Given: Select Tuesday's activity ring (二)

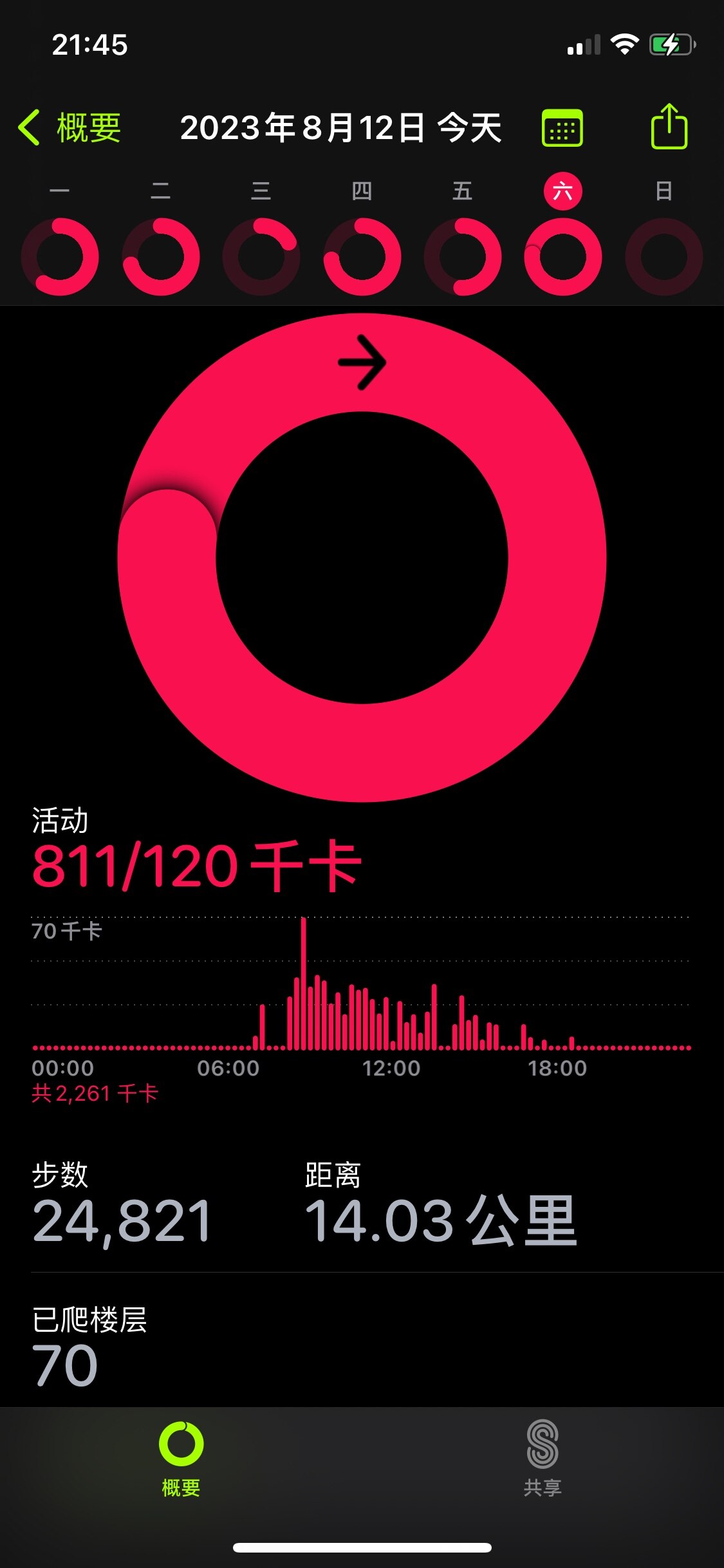Looking at the screenshot, I should click(x=161, y=257).
